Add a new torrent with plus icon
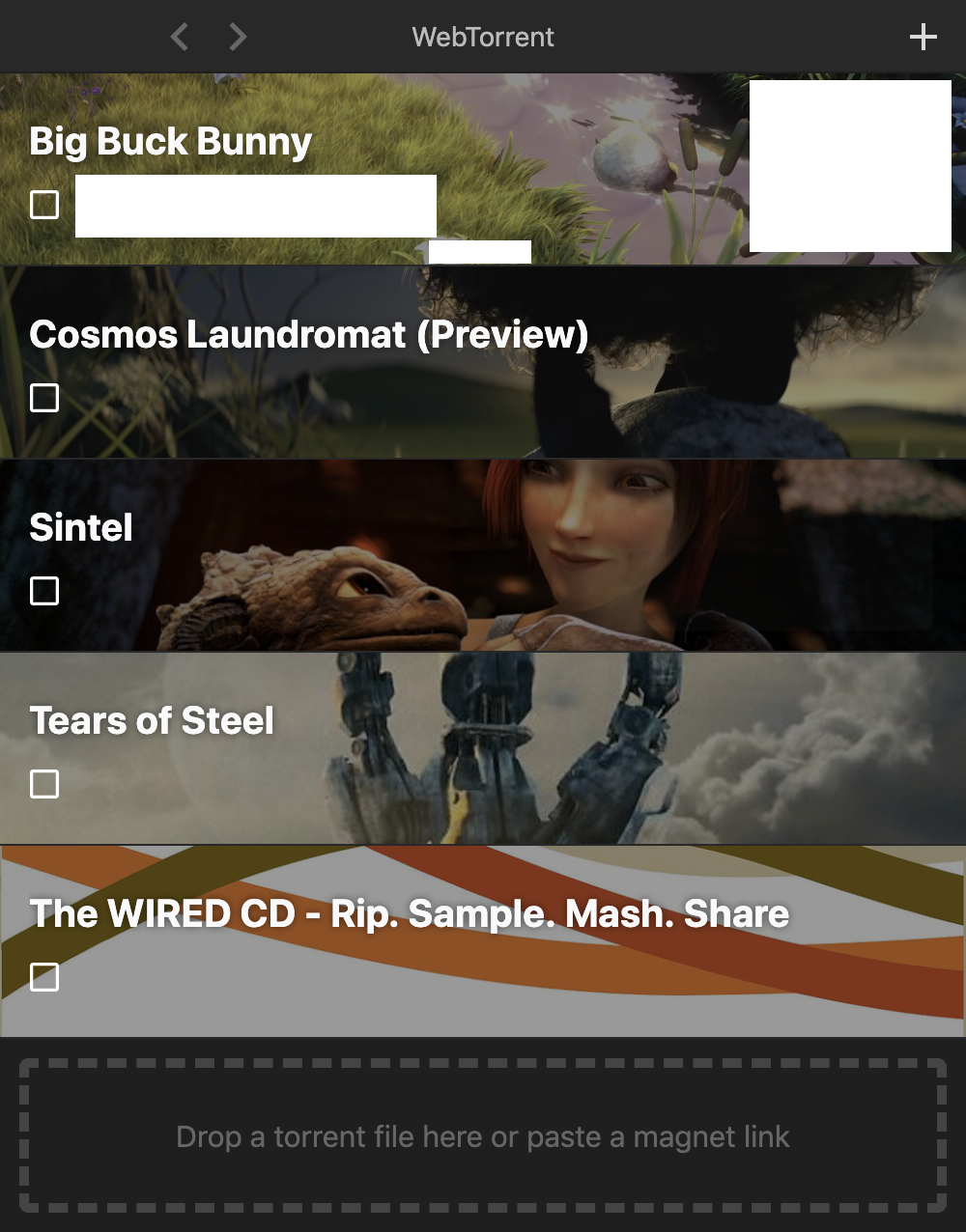This screenshot has height=1232, width=966. tap(923, 38)
